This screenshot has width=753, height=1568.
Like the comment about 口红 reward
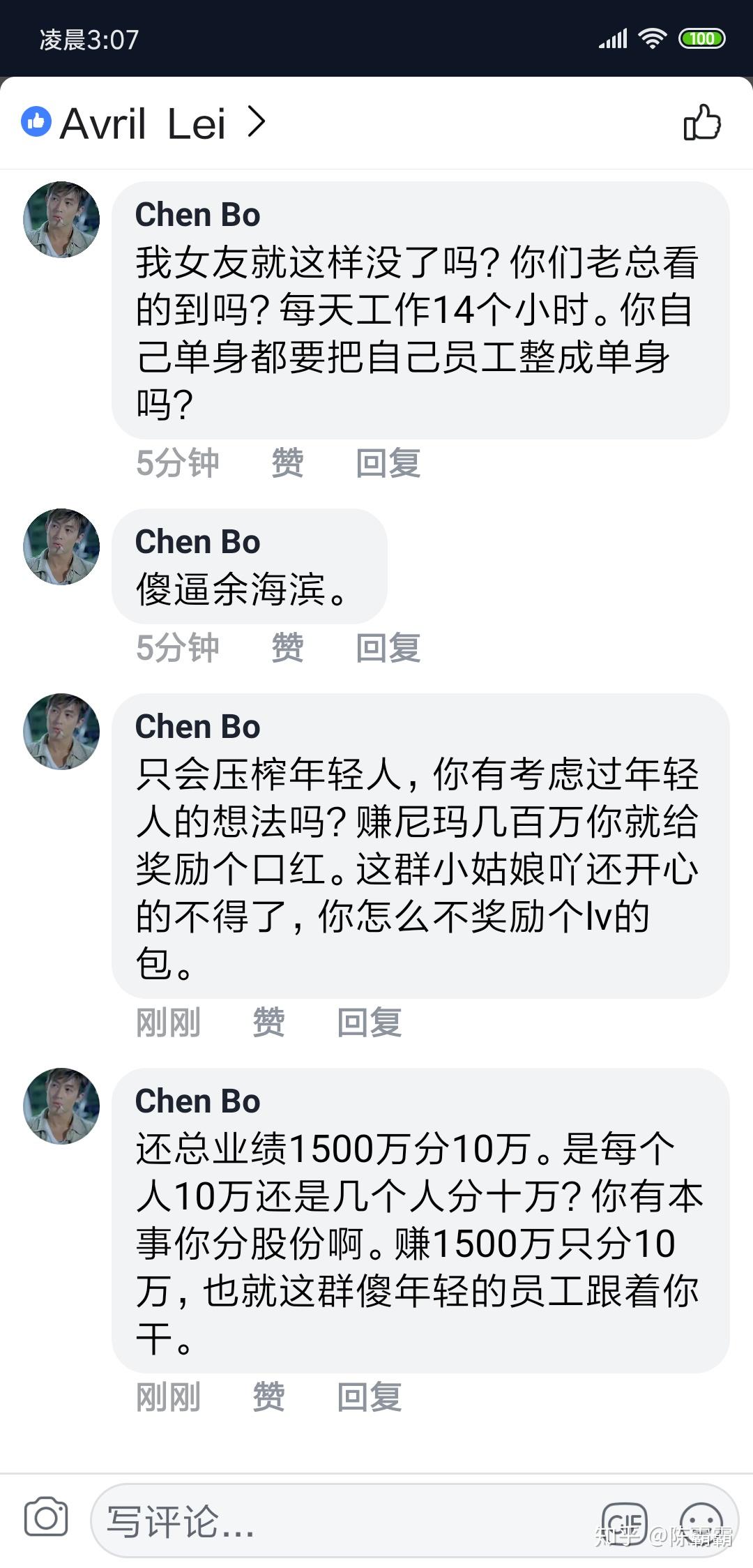click(x=268, y=1023)
